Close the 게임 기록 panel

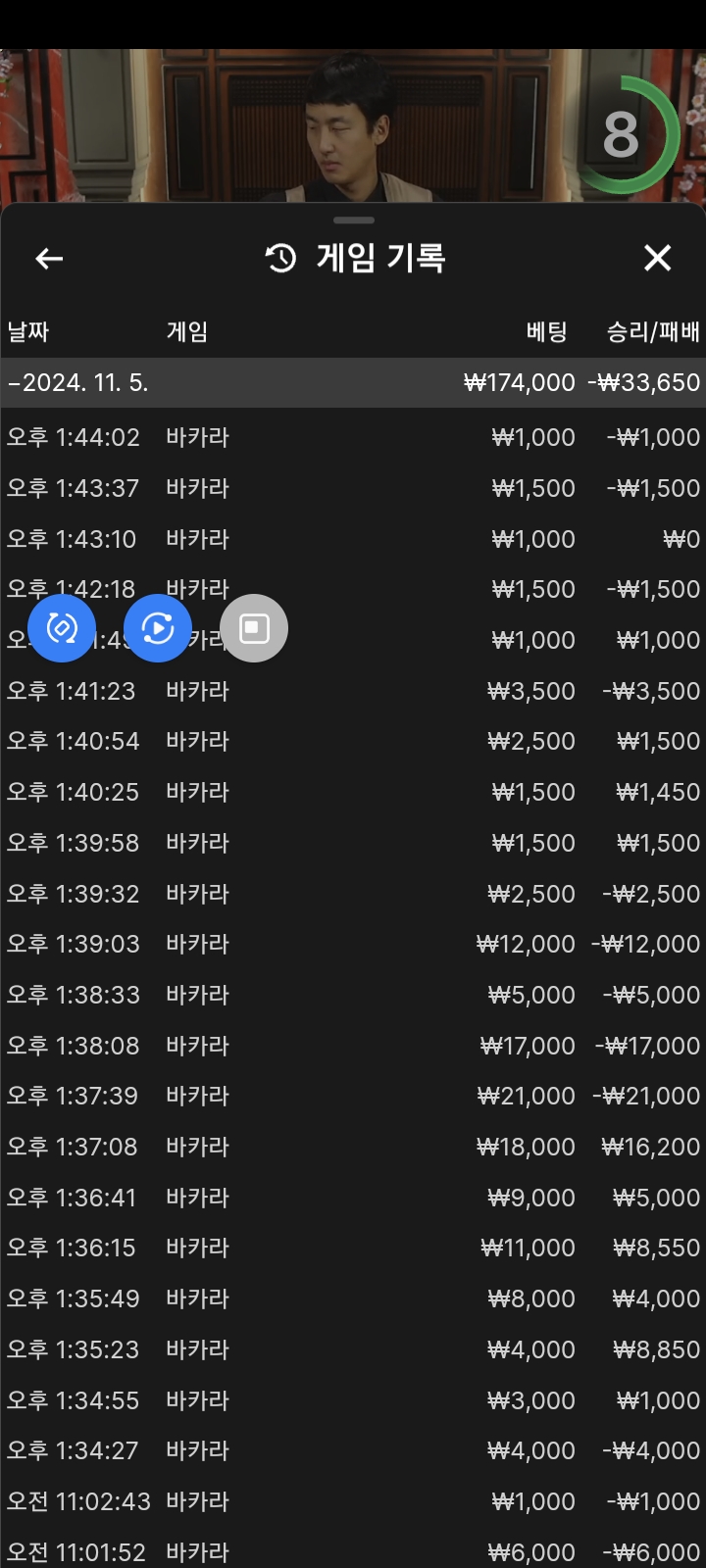pyautogui.click(x=657, y=258)
